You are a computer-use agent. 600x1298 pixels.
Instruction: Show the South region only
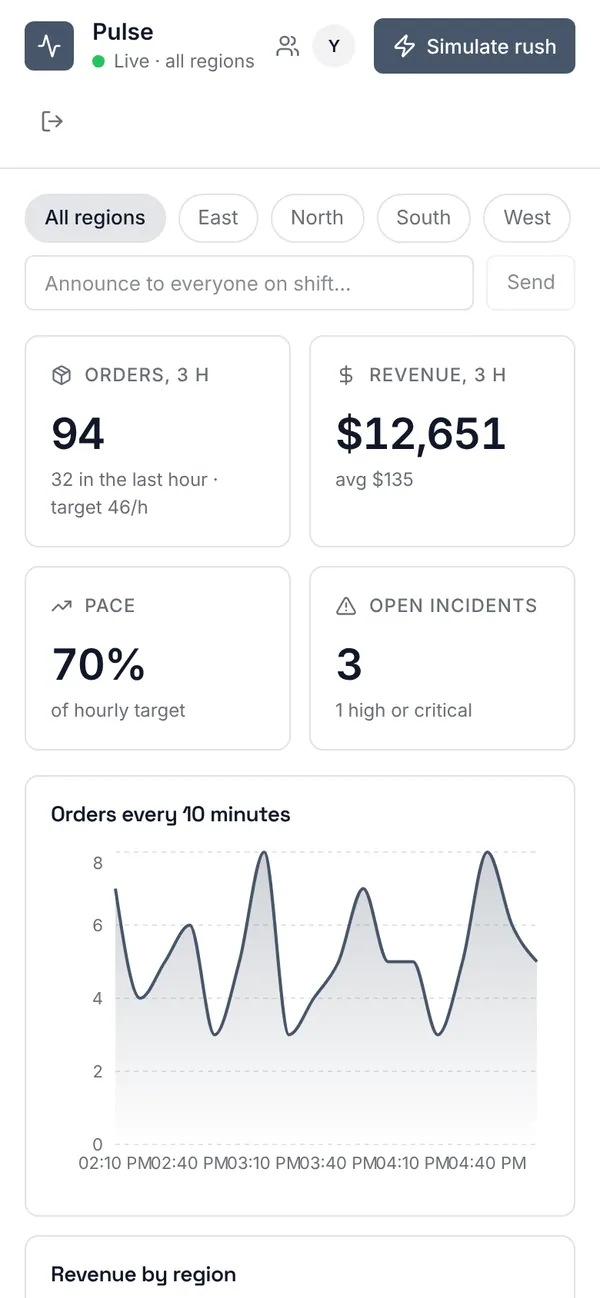[x=423, y=218]
